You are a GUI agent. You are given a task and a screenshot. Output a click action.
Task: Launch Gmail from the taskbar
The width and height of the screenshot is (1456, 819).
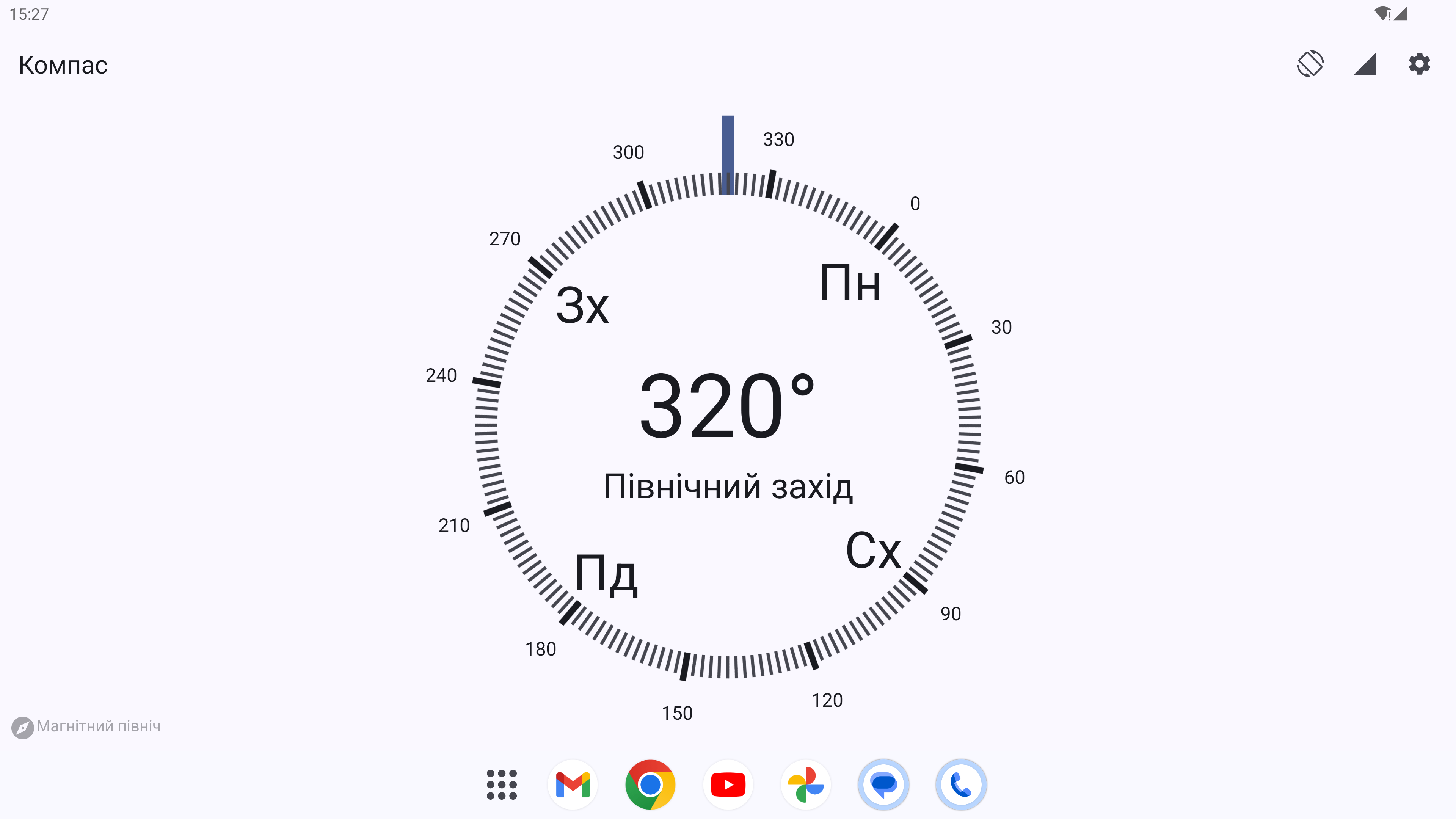[x=573, y=784]
